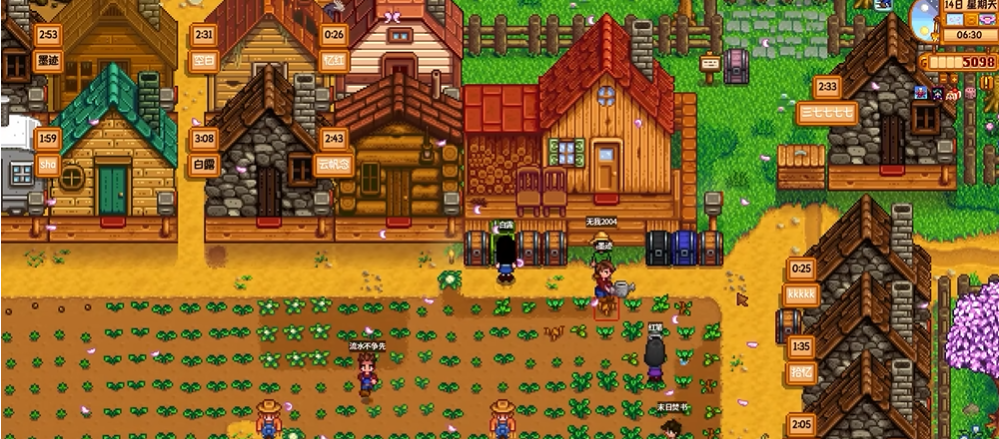Open the quest journal exclamation icon
This screenshot has height=439, width=999.
click(x=986, y=82)
